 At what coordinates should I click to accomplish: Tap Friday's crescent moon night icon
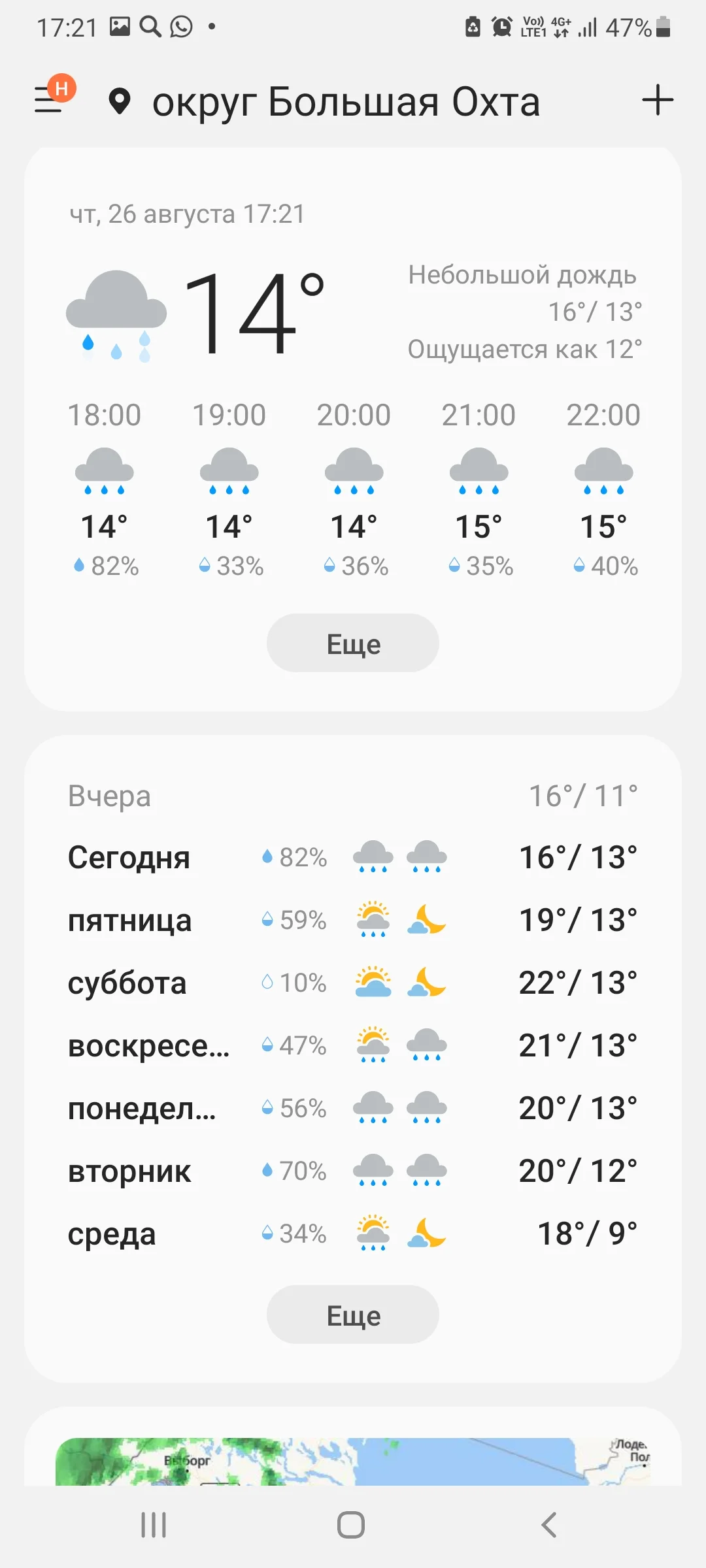pyautogui.click(x=426, y=920)
